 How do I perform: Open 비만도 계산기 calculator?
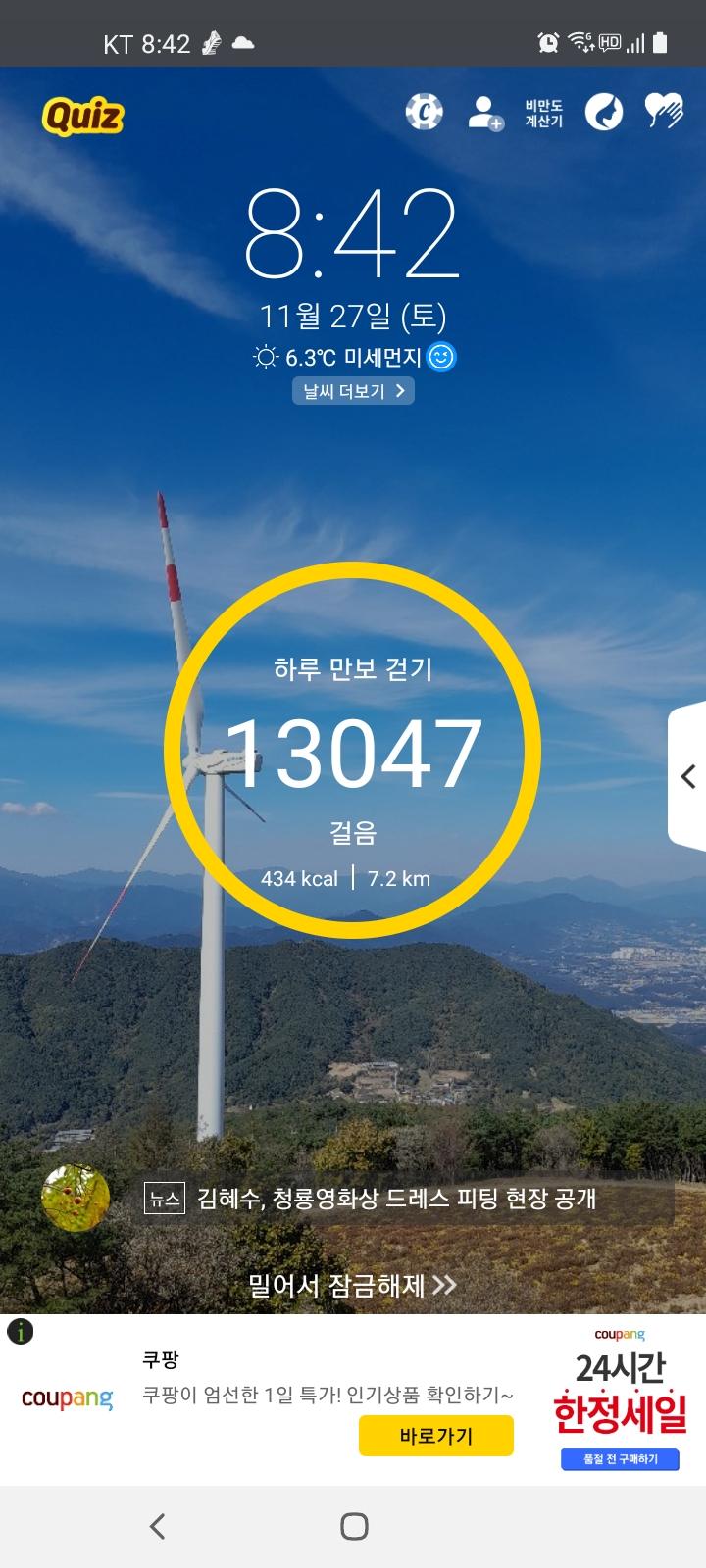coord(543,113)
